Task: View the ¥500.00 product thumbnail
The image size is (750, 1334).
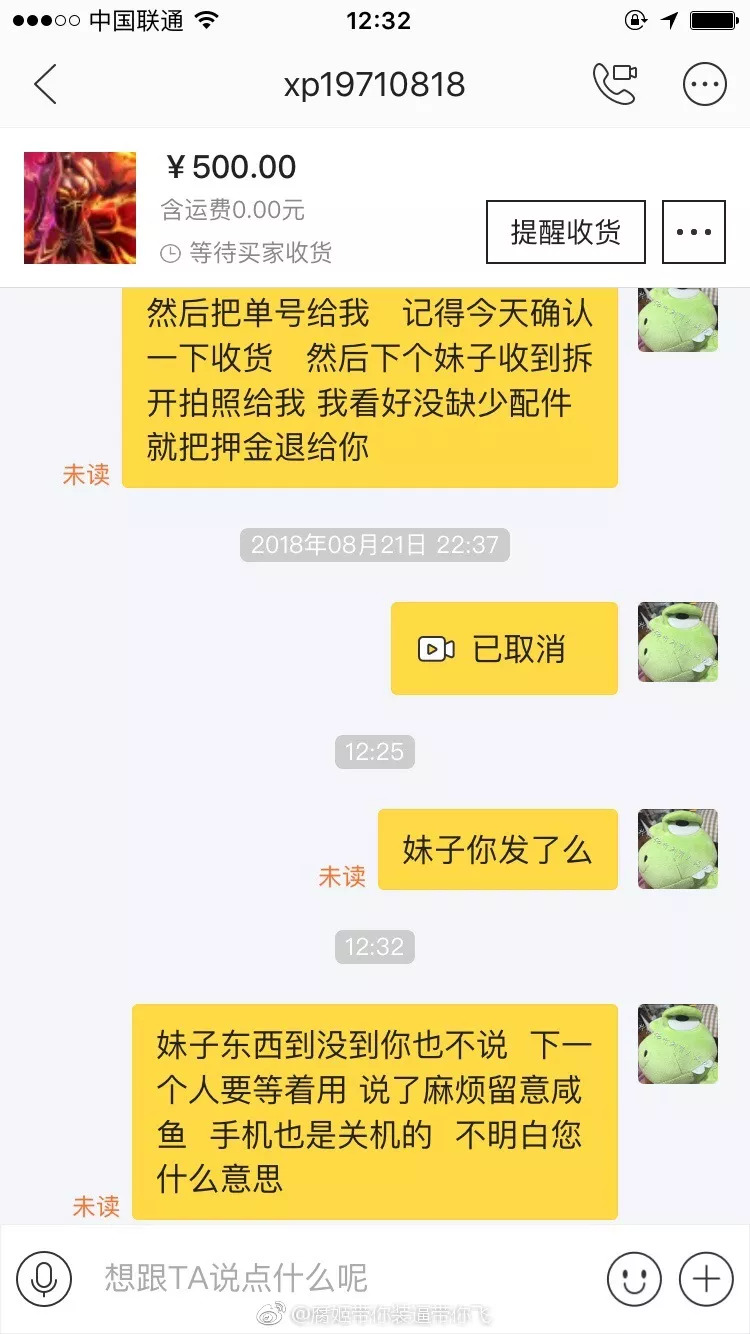Action: pyautogui.click(x=80, y=207)
